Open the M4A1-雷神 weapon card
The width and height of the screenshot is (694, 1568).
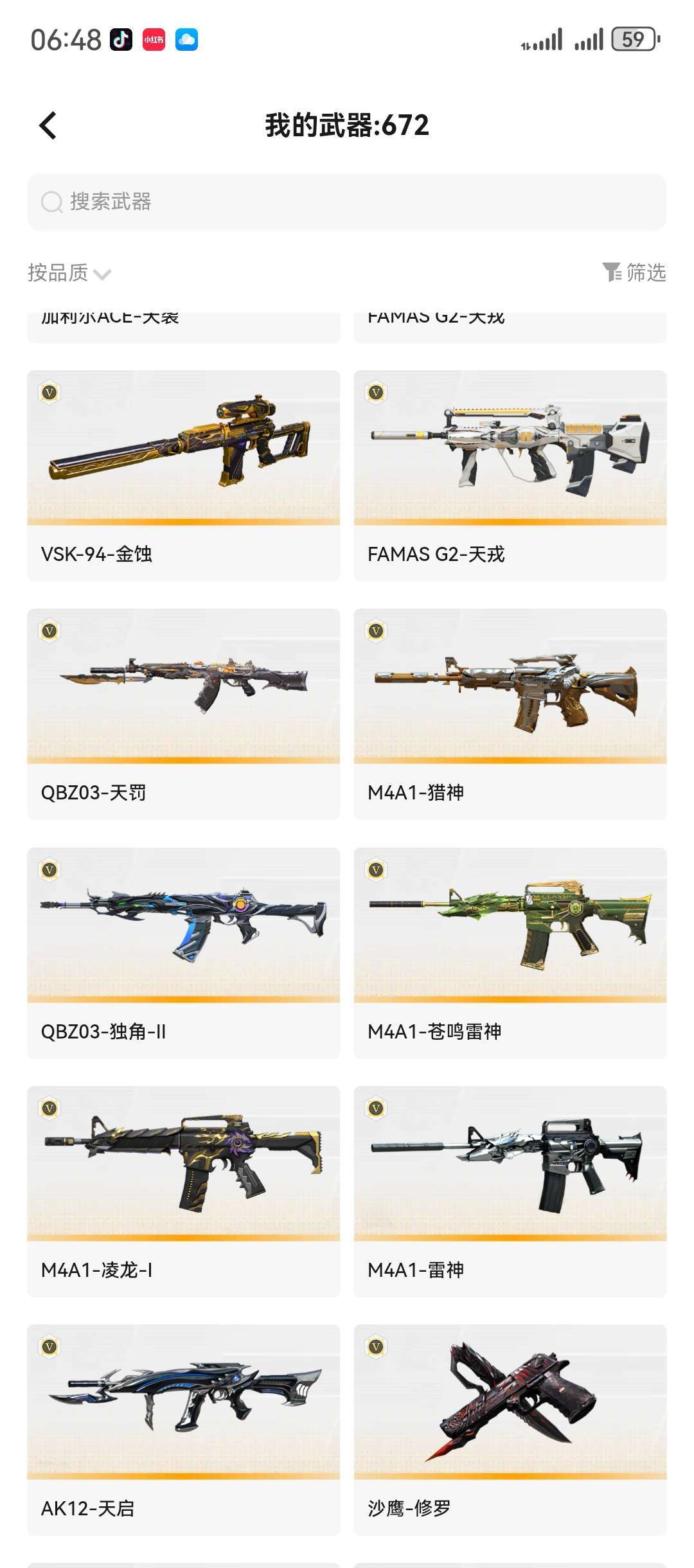[x=510, y=1191]
